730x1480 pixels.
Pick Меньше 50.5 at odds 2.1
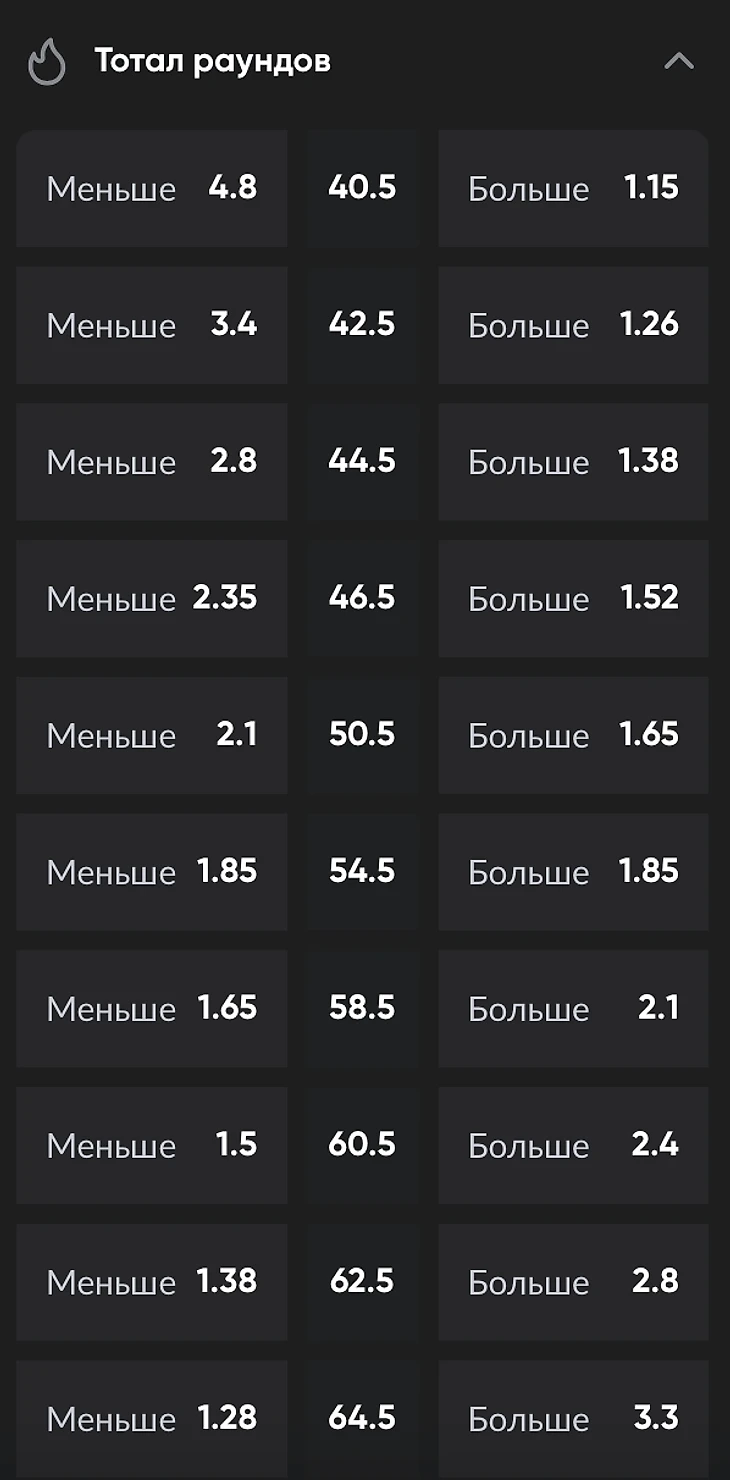152,735
